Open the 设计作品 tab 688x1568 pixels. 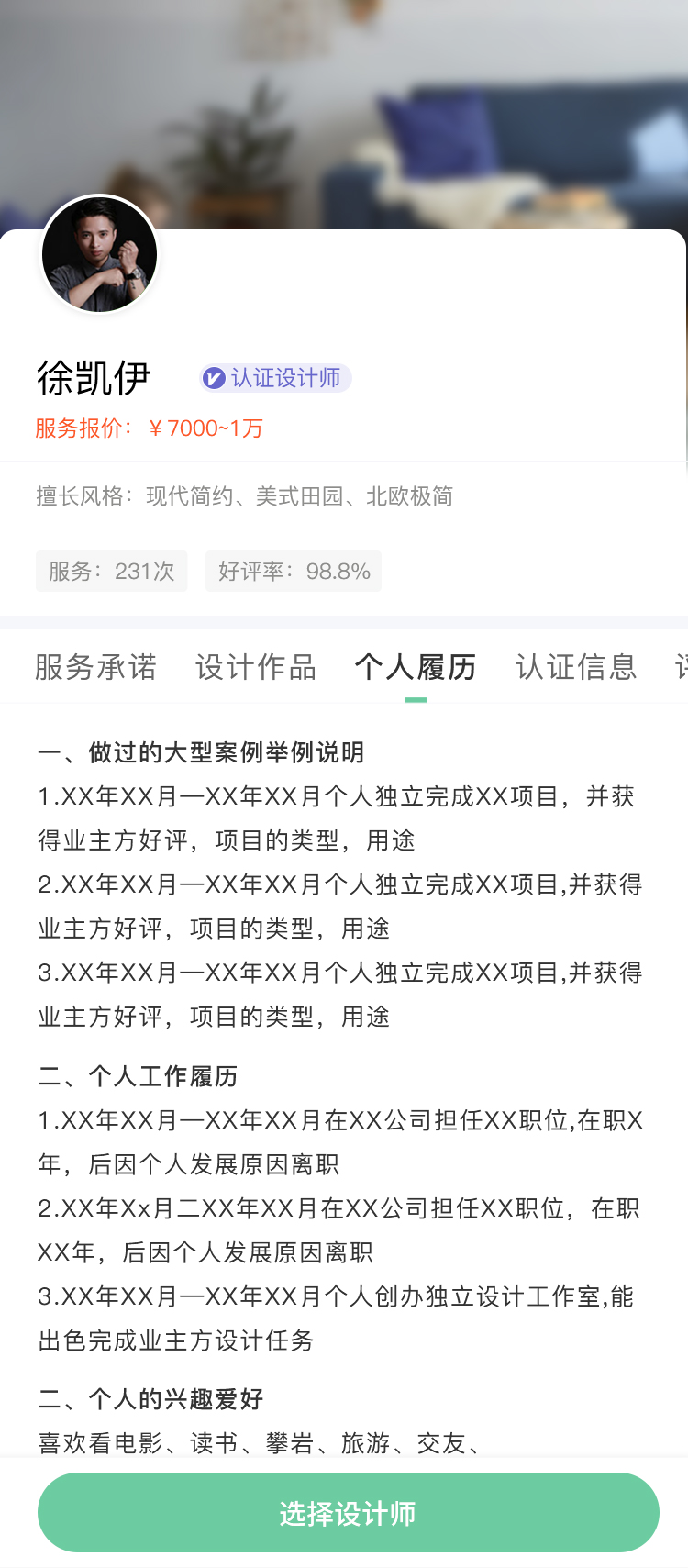256,667
